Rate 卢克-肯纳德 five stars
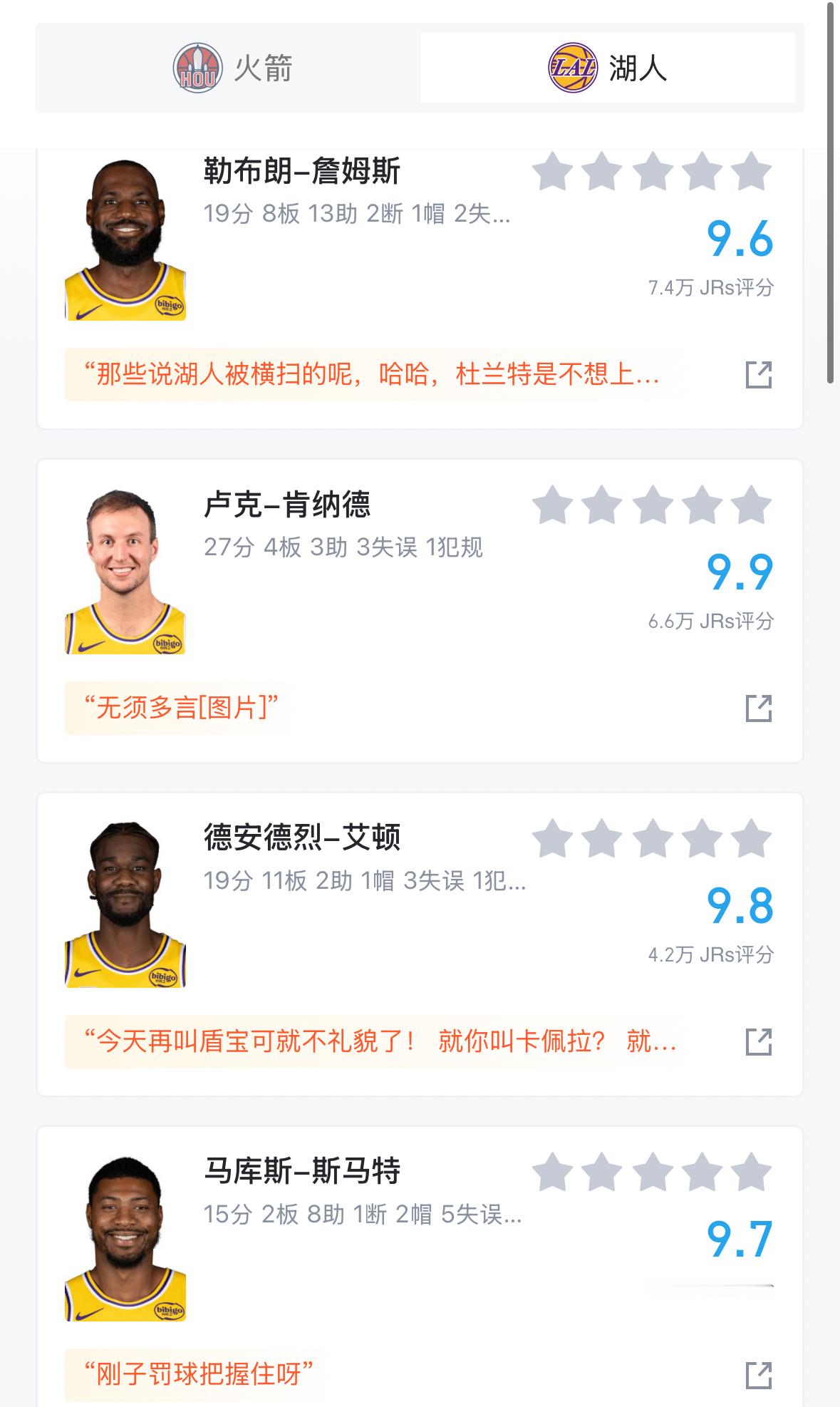Image resolution: width=840 pixels, height=1407 pixels. (752, 505)
